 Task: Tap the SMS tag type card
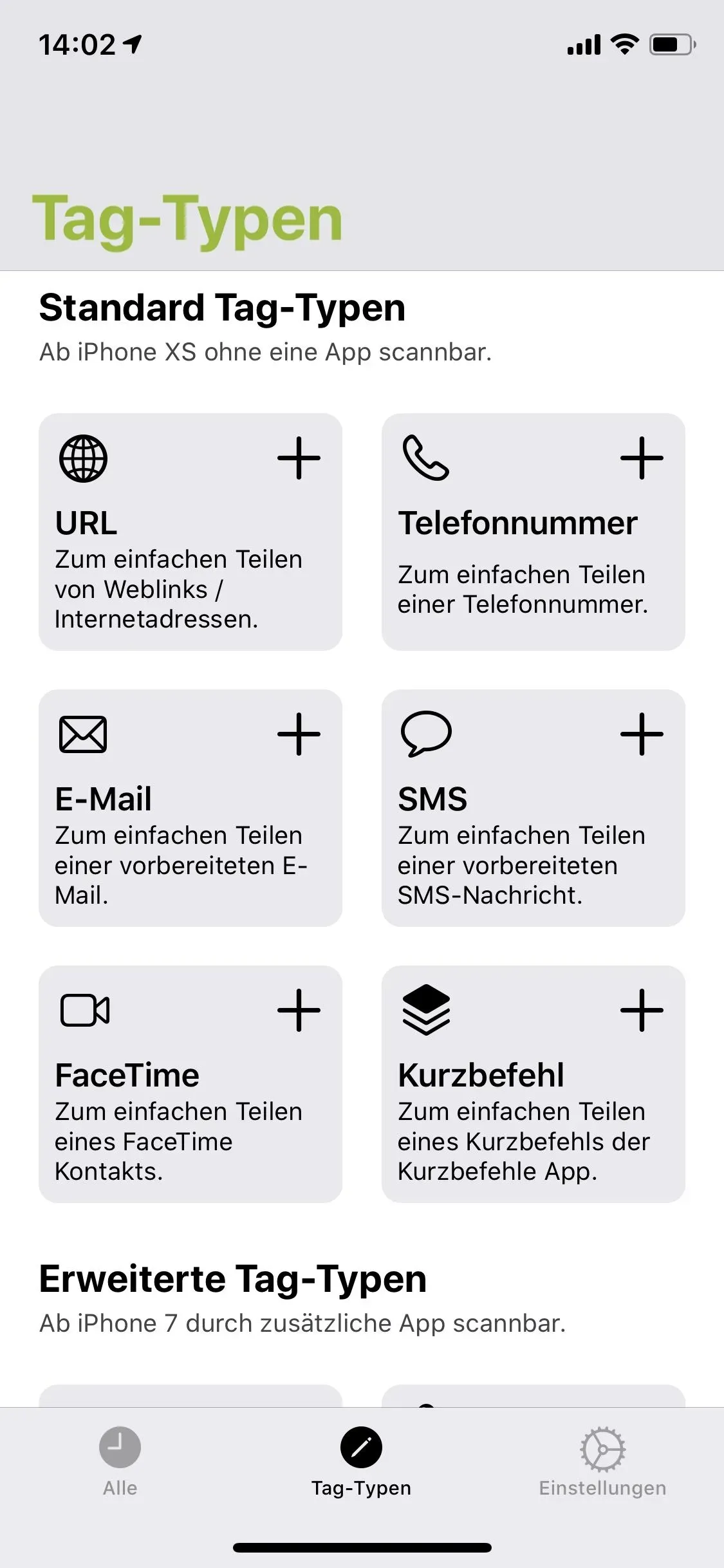tap(533, 811)
